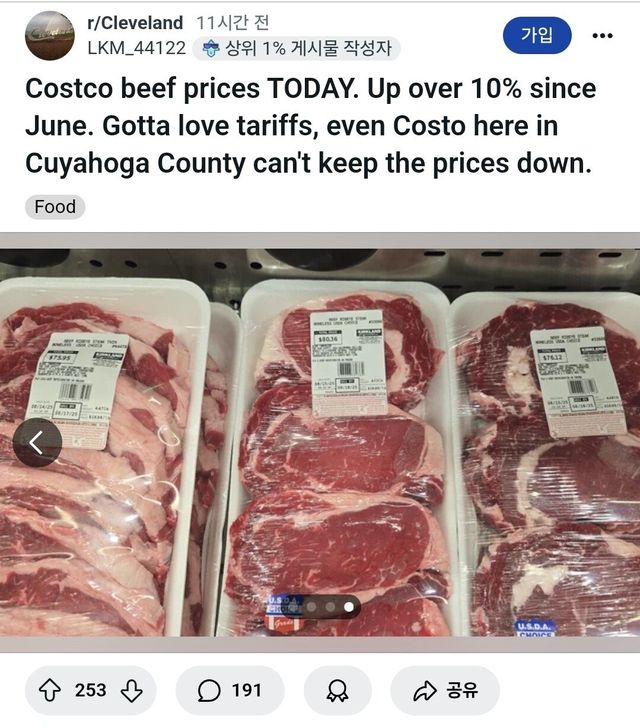Open the post overflow menu
The width and height of the screenshot is (640, 728).
click(602, 35)
